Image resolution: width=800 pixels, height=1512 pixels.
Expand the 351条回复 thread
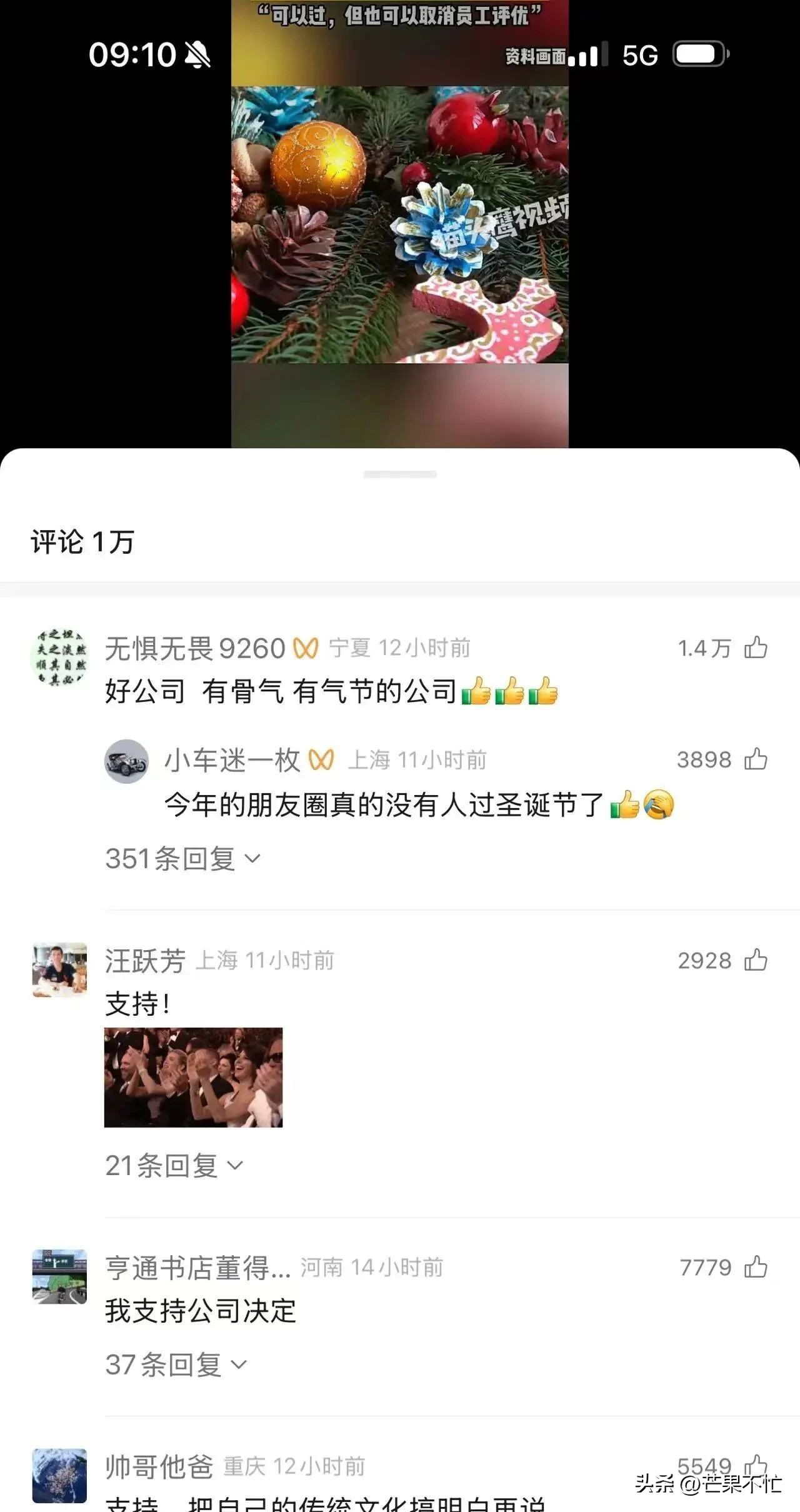(182, 859)
